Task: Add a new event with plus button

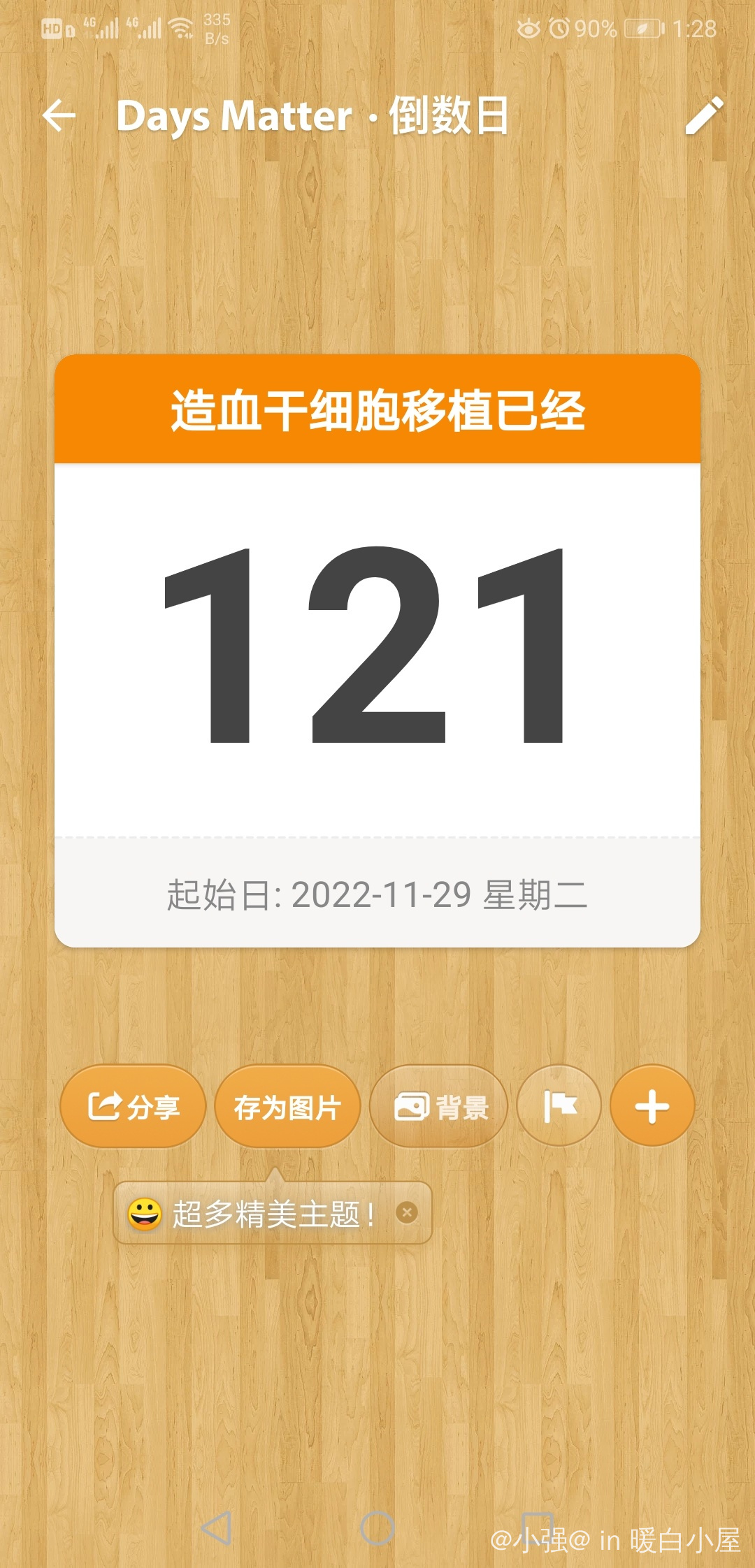Action: [652, 1106]
